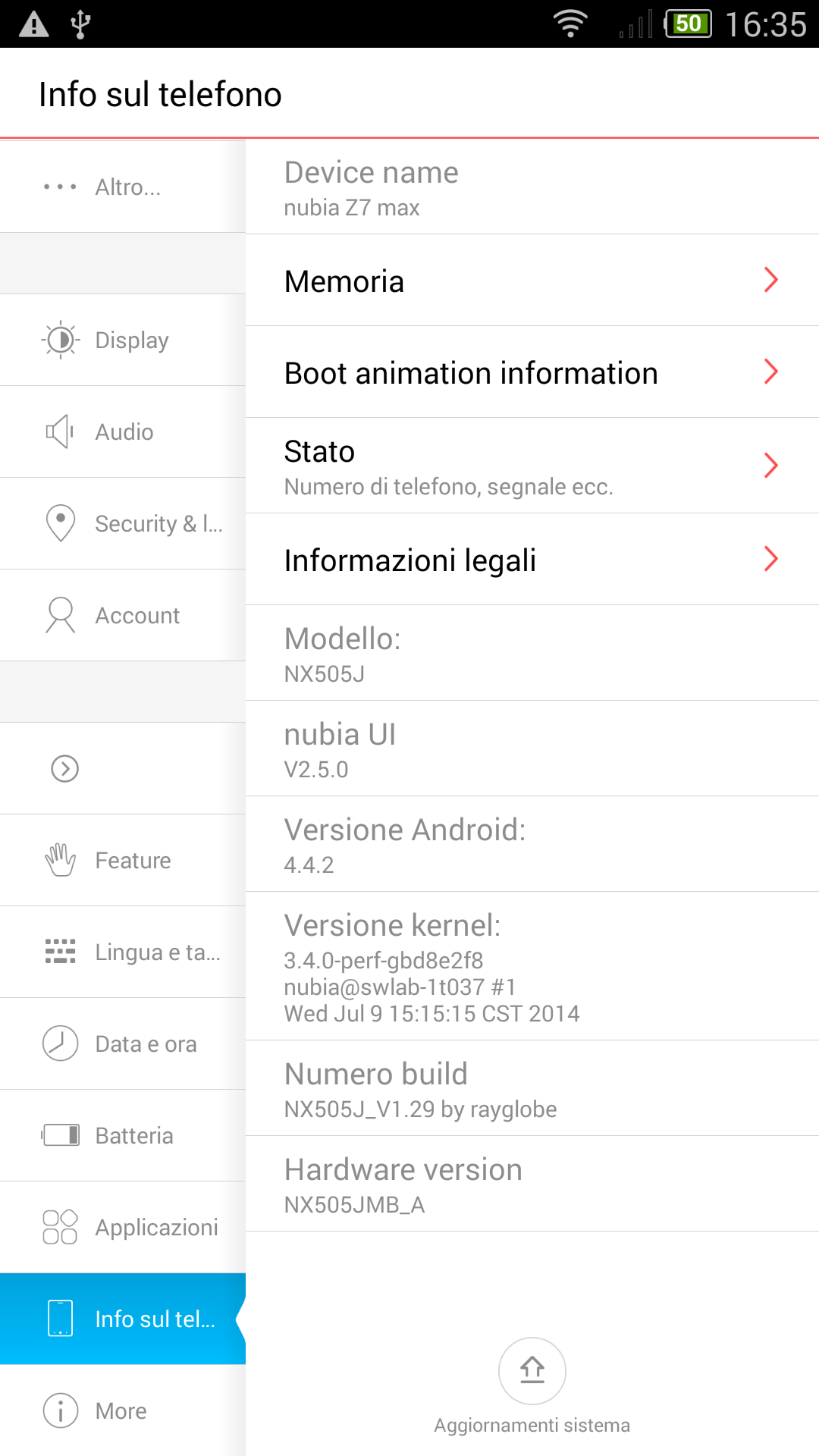Open Informazioni legali
The height and width of the screenshot is (1456, 819).
532,560
